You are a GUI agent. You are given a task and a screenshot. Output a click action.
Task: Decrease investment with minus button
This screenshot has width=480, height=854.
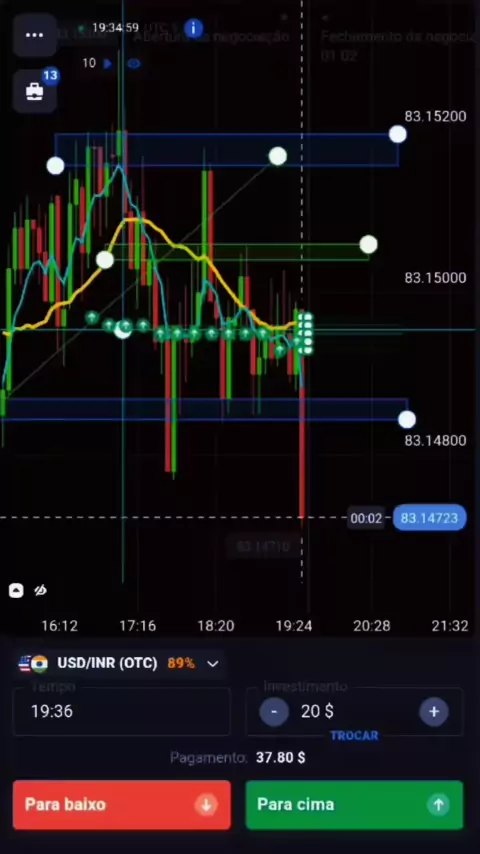(x=274, y=711)
